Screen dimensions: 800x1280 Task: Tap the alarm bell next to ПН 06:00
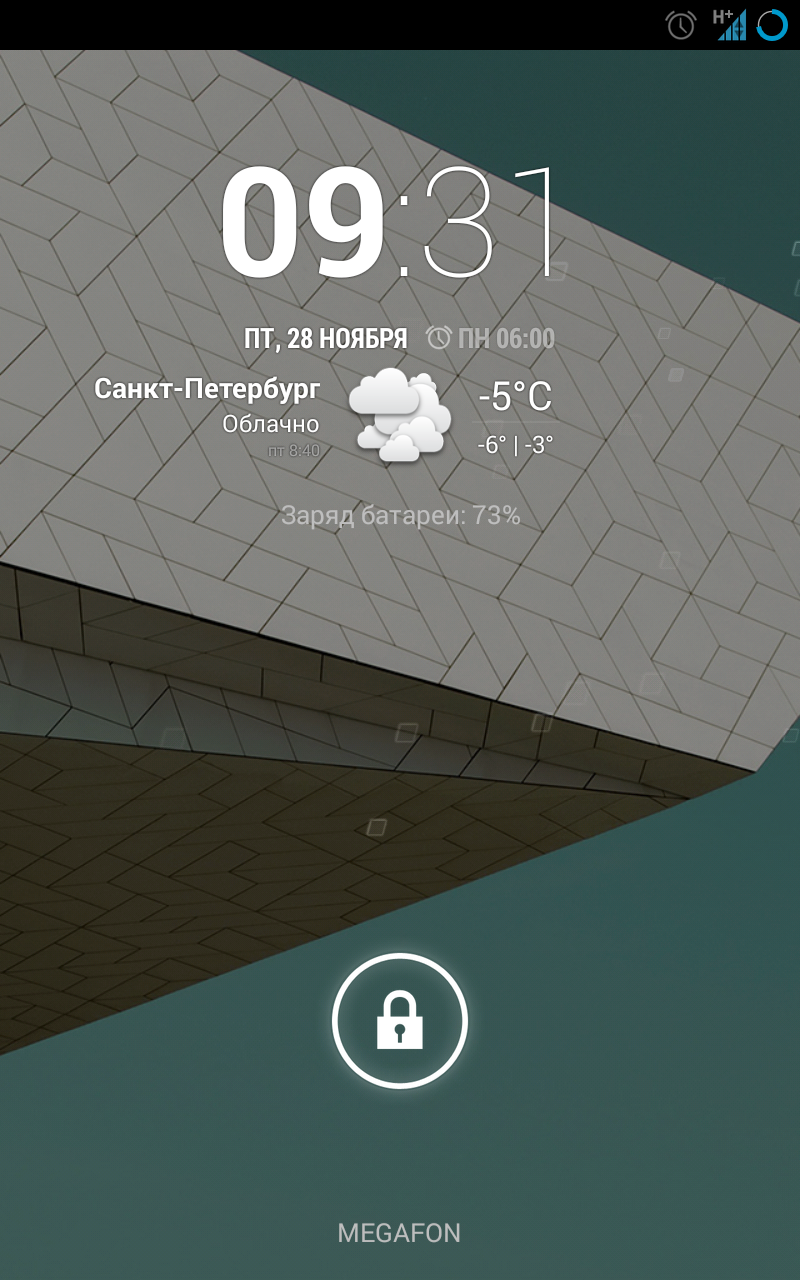pos(440,339)
